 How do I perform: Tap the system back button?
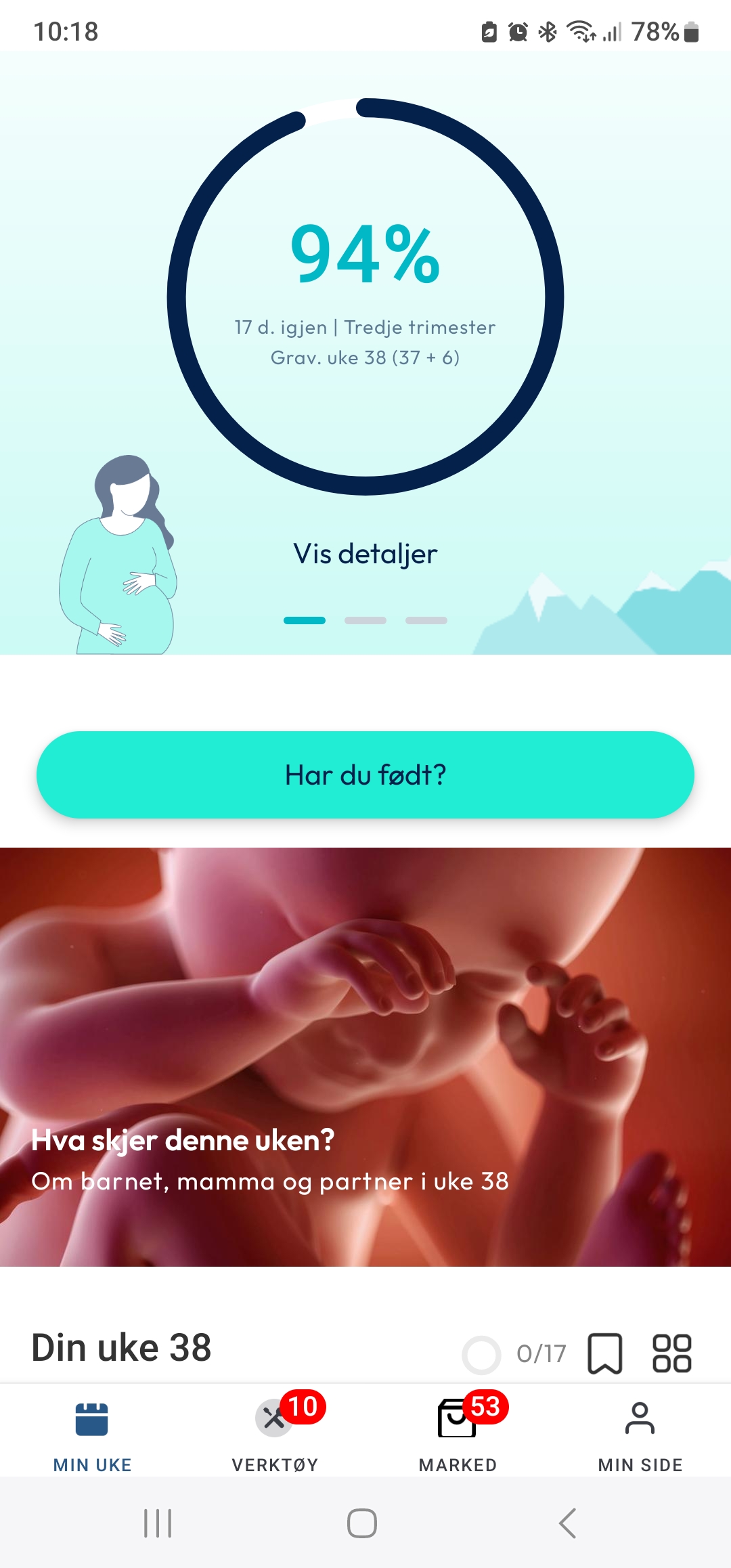coord(567,1523)
